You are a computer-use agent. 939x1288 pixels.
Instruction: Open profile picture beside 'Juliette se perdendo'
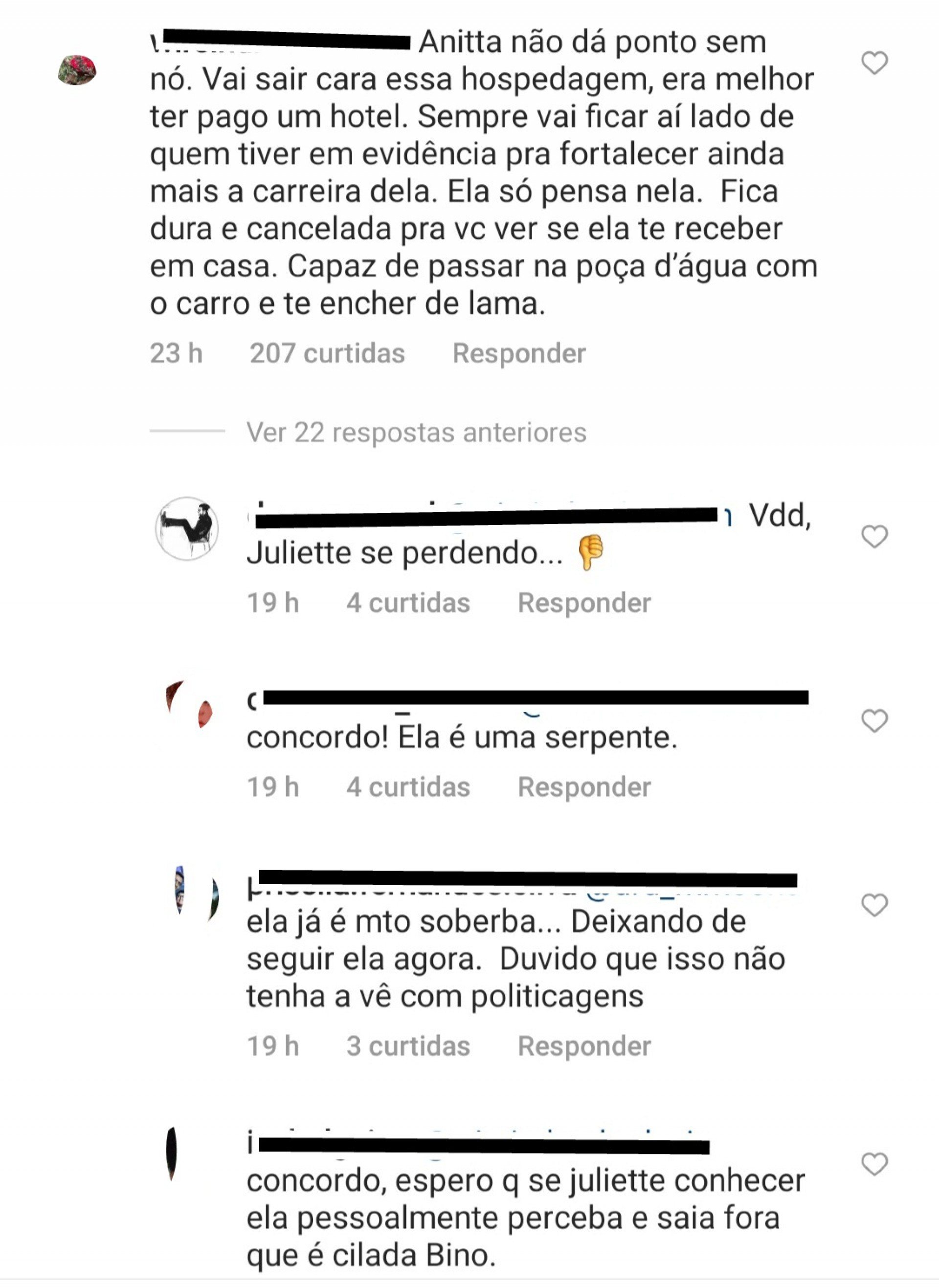[187, 528]
